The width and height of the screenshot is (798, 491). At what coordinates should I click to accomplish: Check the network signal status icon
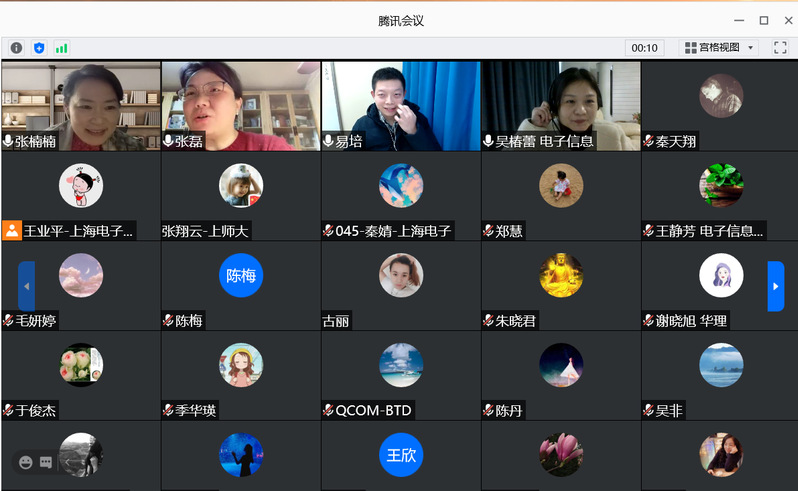point(62,47)
